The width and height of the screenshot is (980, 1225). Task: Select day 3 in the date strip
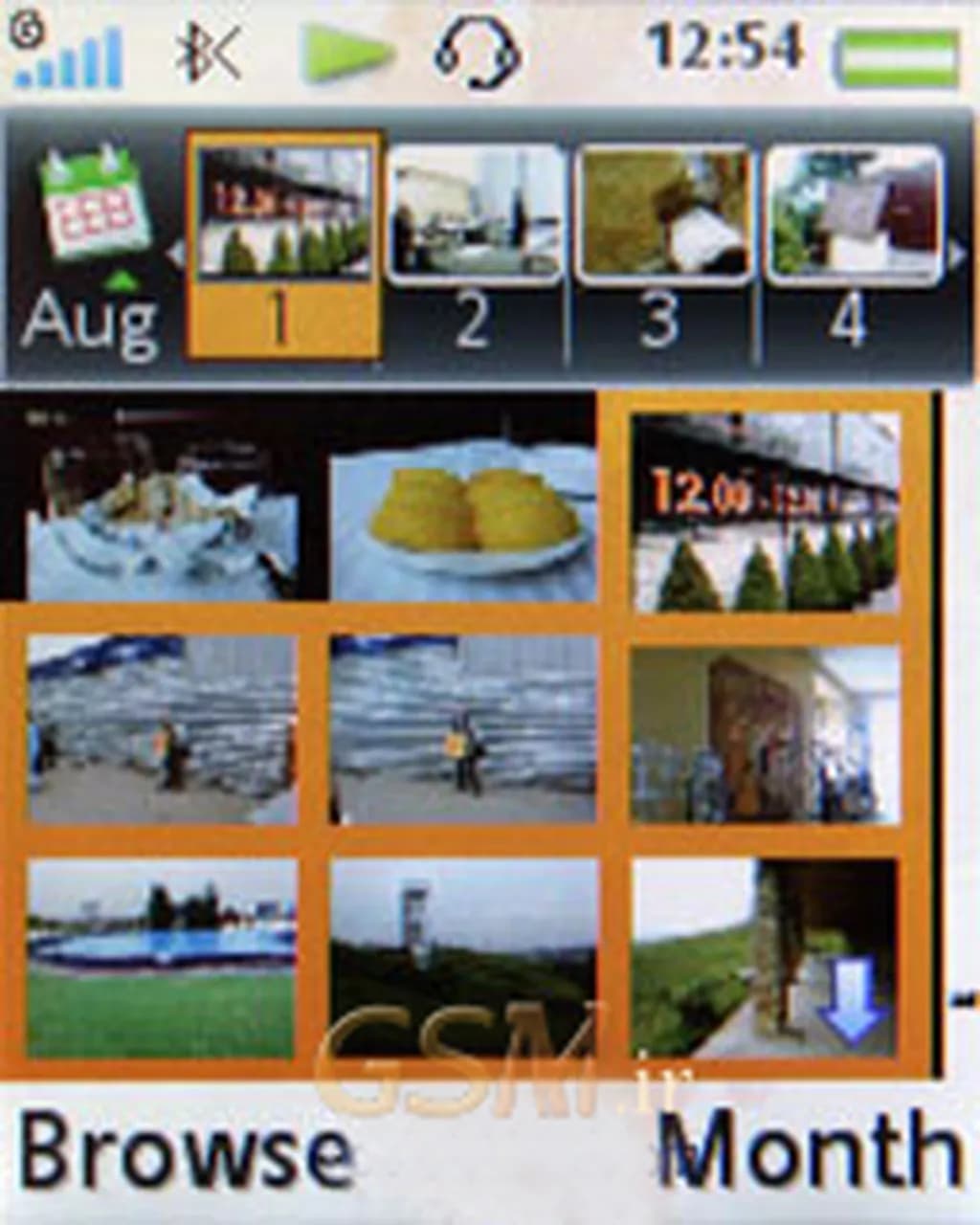[x=662, y=245]
